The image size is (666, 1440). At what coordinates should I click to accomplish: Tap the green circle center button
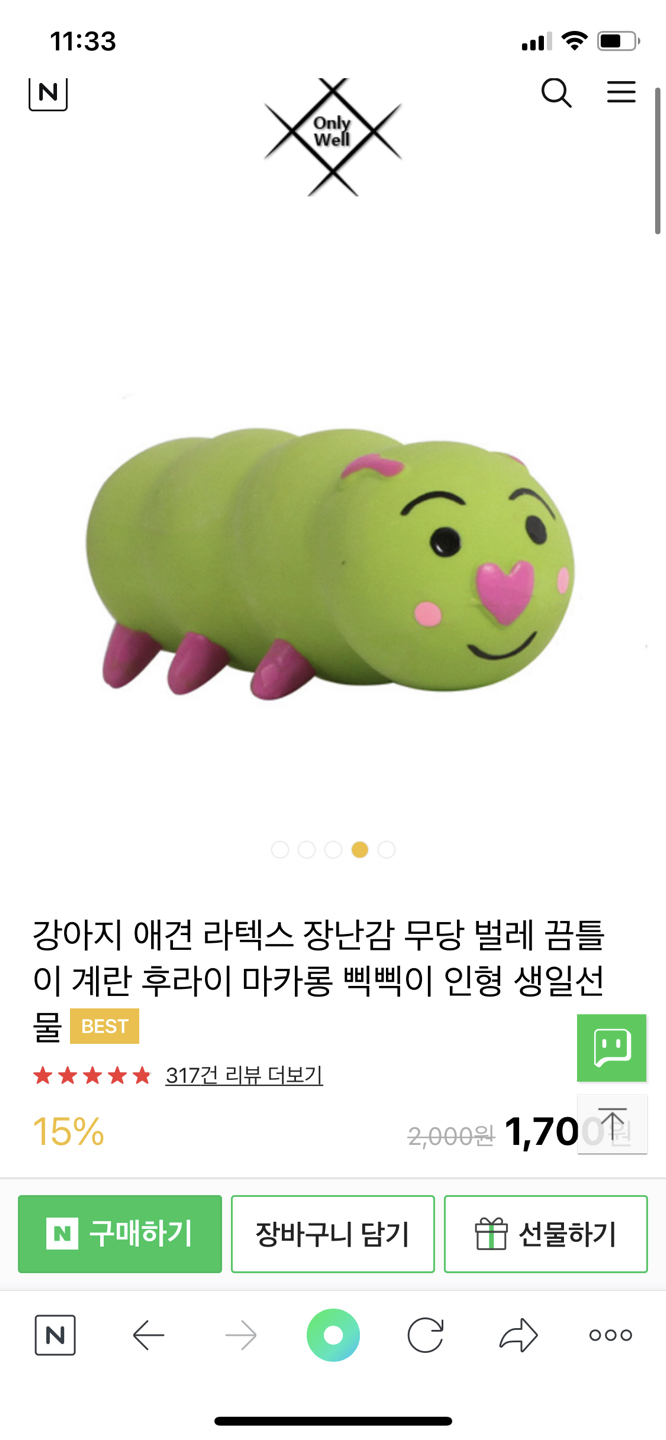coord(333,1335)
